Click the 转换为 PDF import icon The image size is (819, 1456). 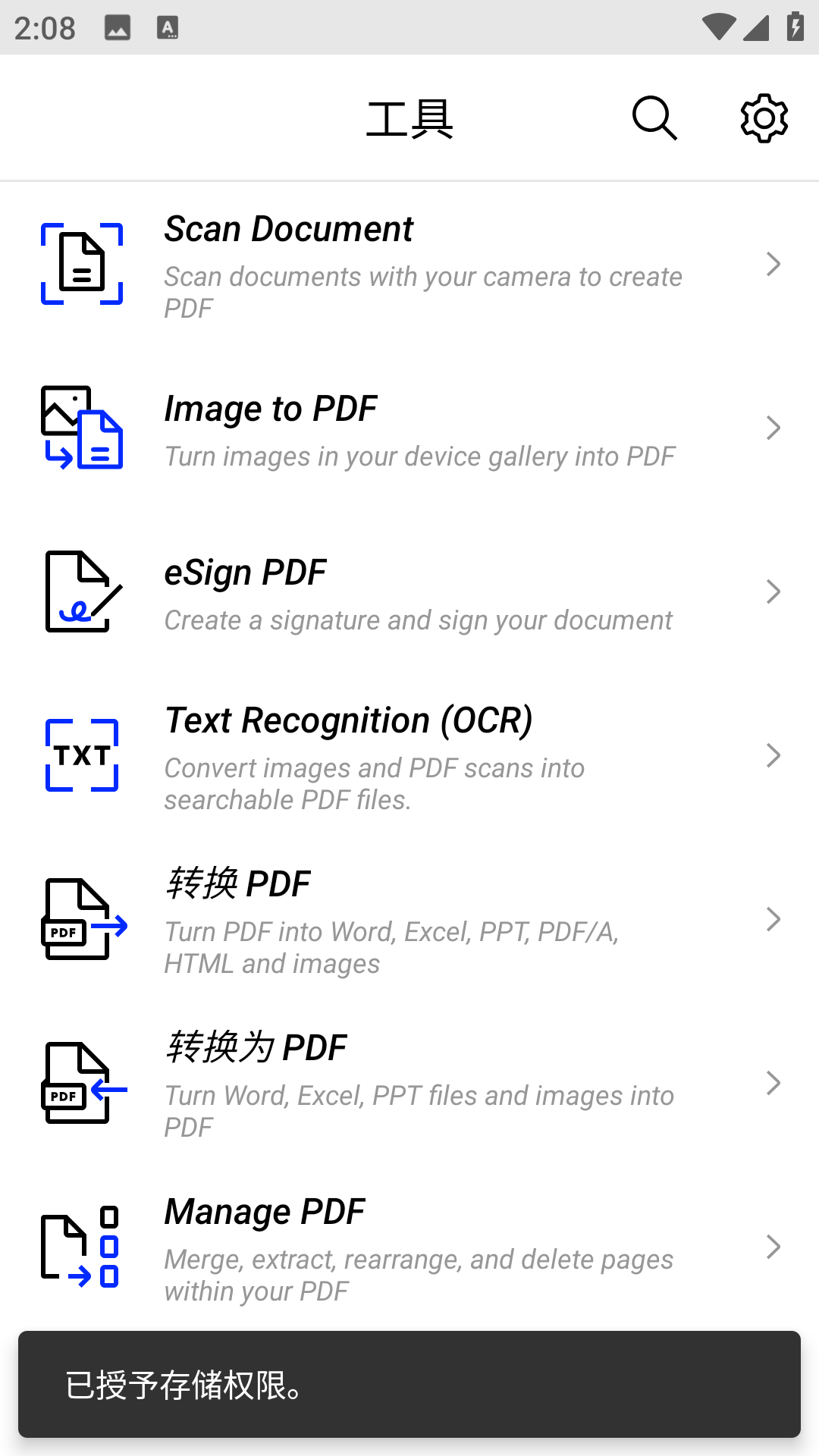coord(81,1084)
